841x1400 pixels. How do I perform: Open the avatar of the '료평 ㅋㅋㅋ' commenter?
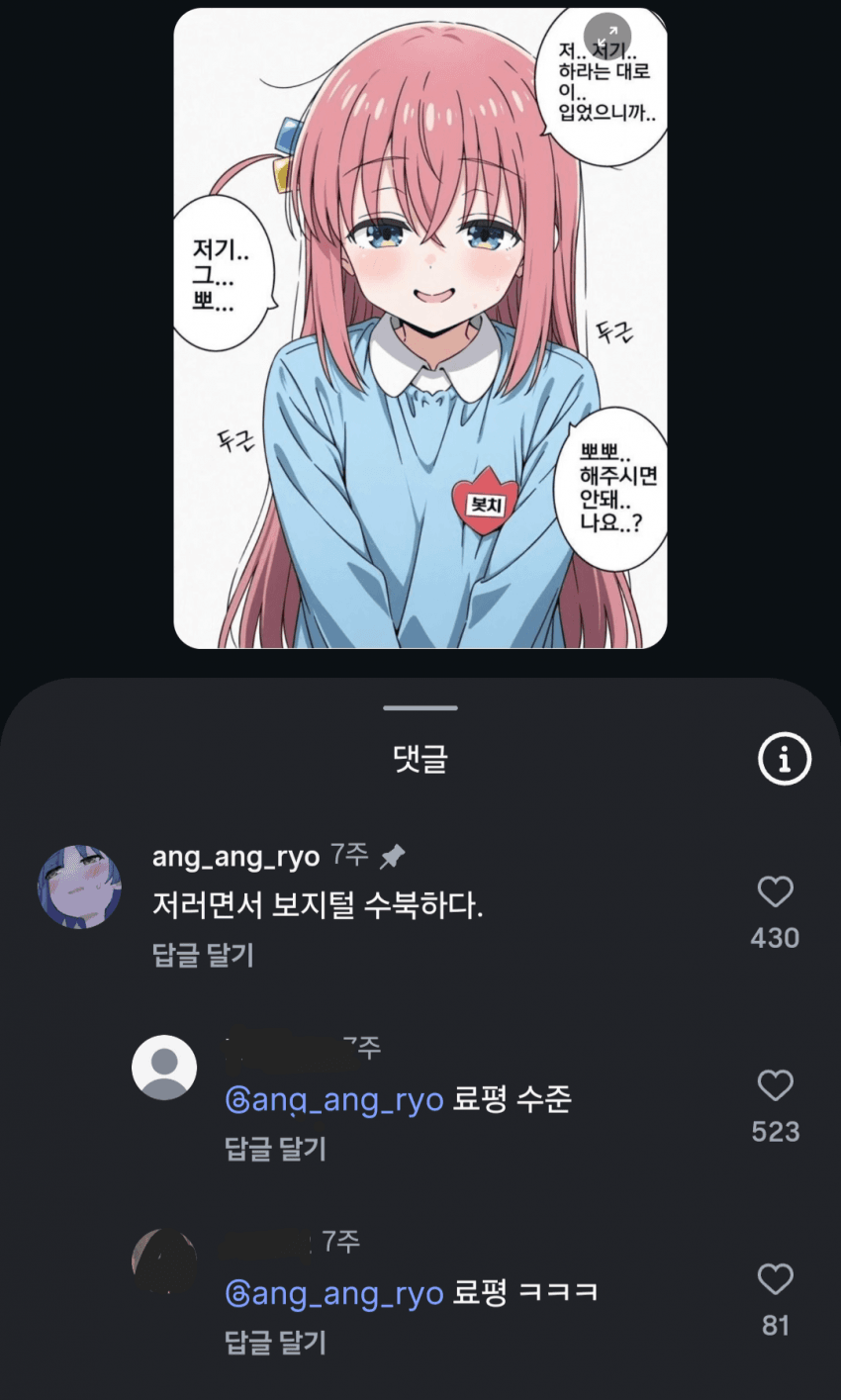164,1261
